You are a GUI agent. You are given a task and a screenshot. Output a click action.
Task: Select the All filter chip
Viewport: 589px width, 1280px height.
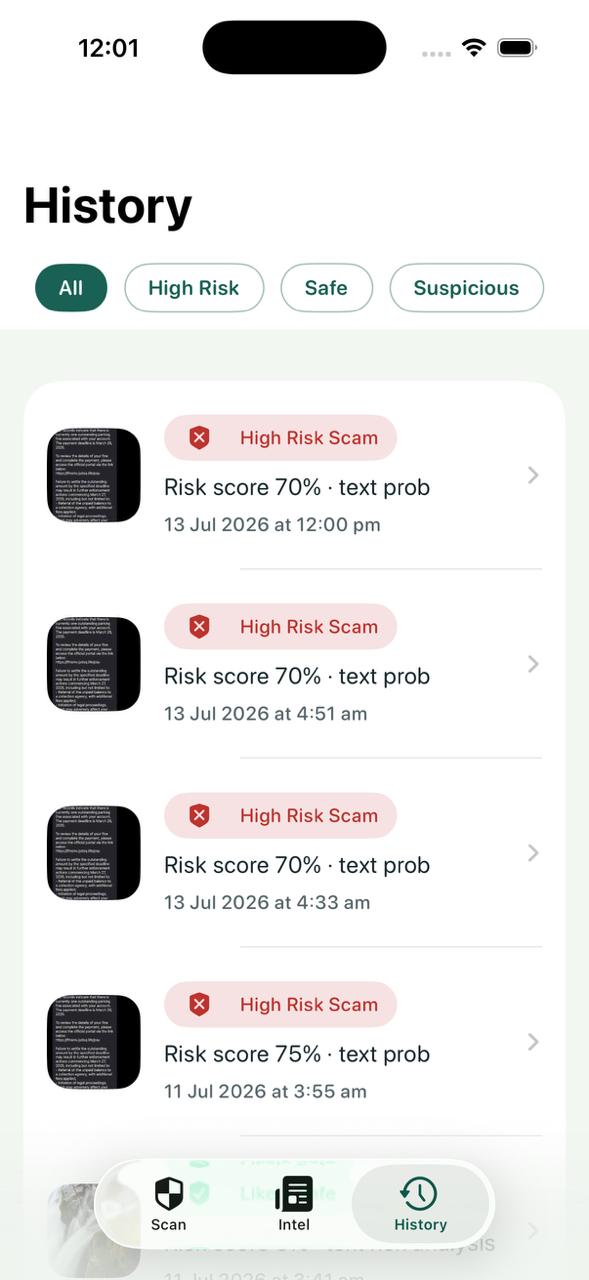tap(71, 288)
